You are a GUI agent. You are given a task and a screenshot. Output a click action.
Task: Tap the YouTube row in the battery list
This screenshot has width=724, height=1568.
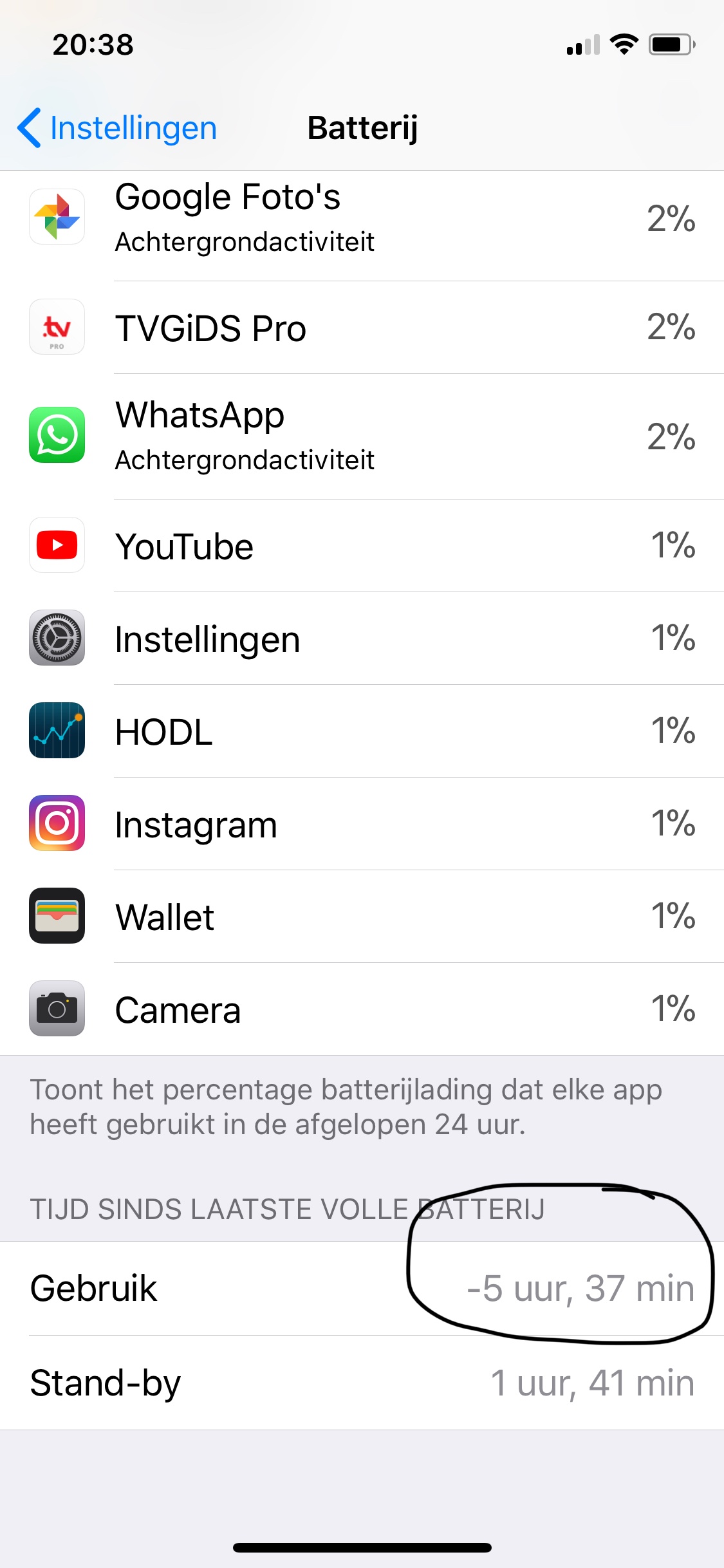tap(362, 546)
